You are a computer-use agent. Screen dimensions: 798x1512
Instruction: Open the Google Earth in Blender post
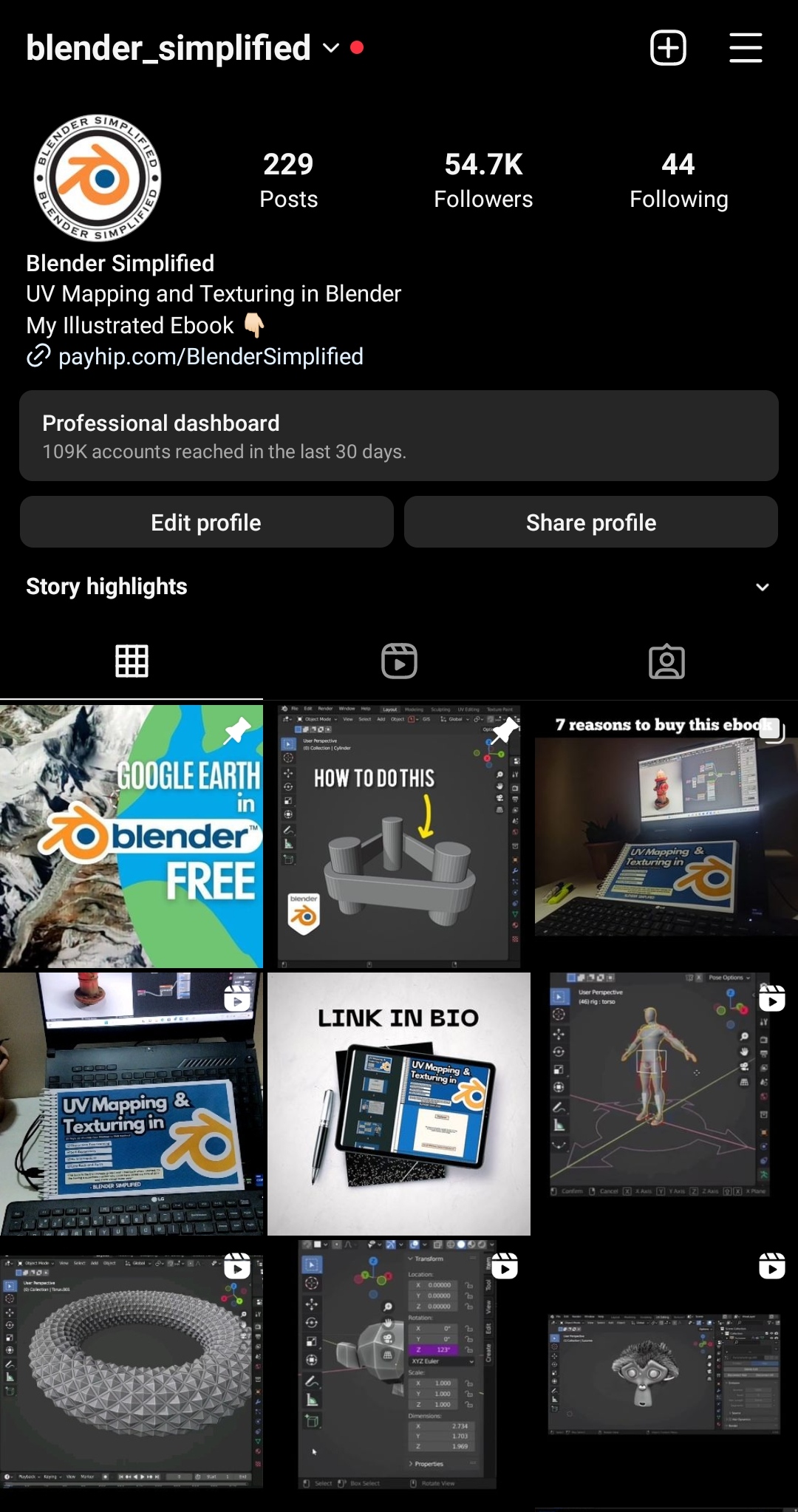pos(132,836)
